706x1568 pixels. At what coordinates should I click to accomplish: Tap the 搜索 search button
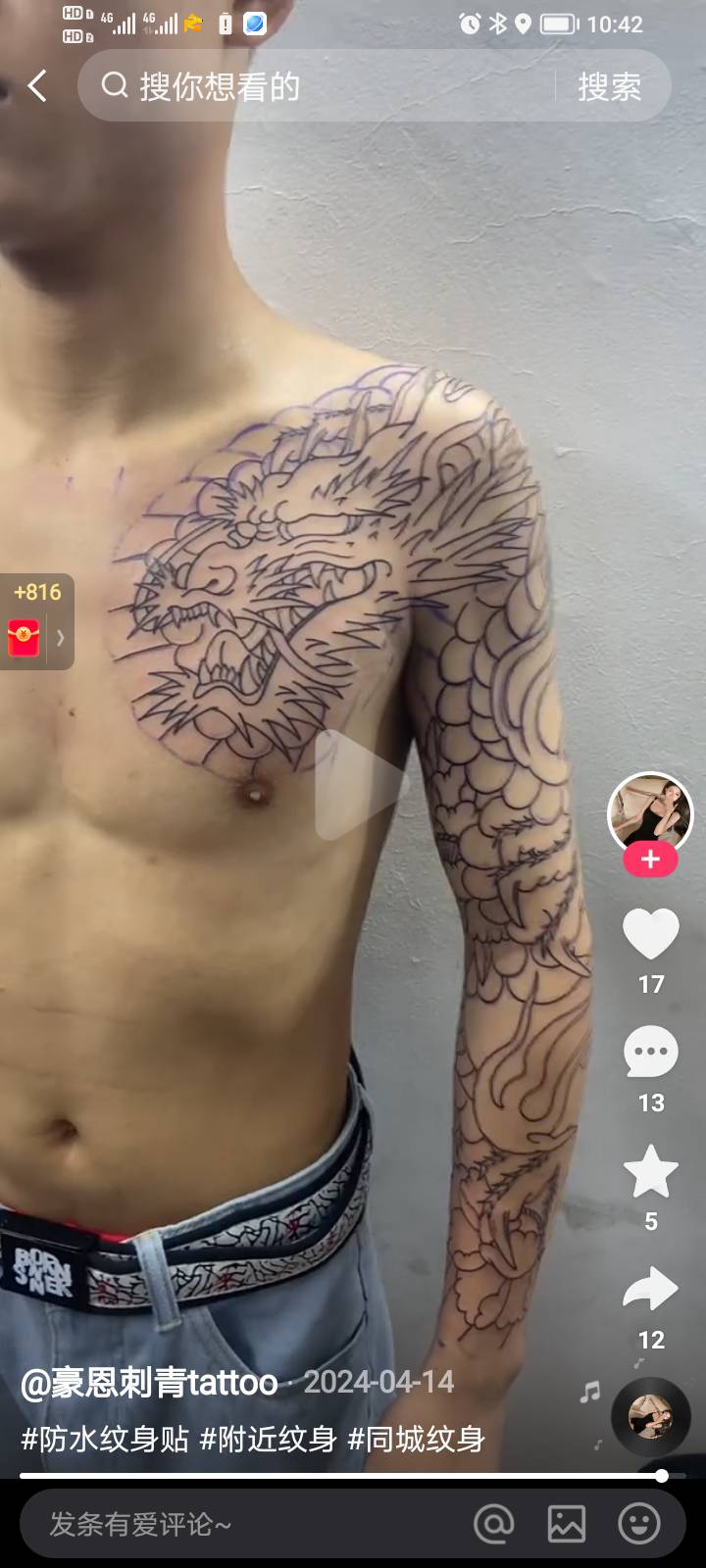pos(609,86)
